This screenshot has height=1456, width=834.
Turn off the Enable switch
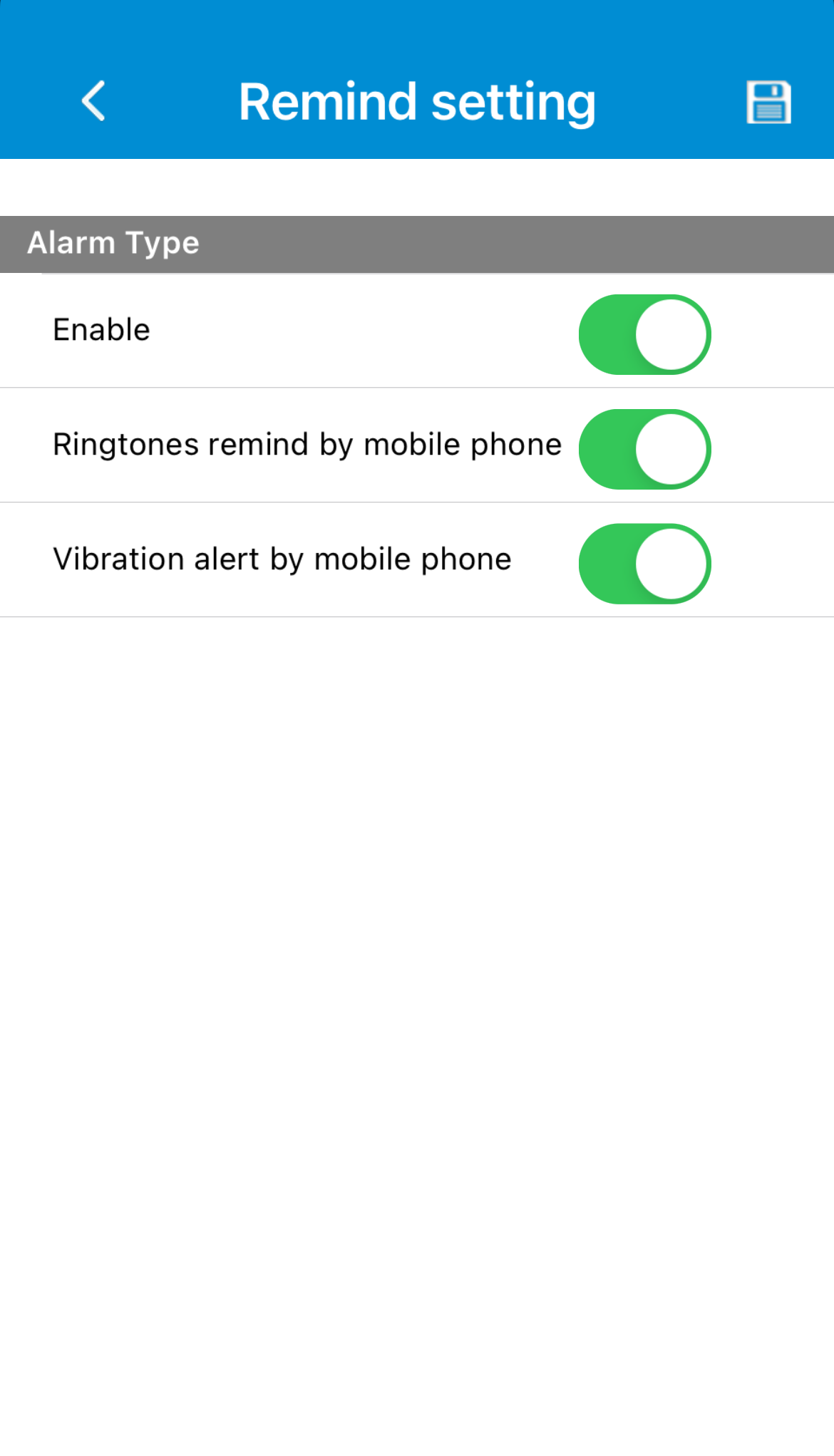point(644,334)
